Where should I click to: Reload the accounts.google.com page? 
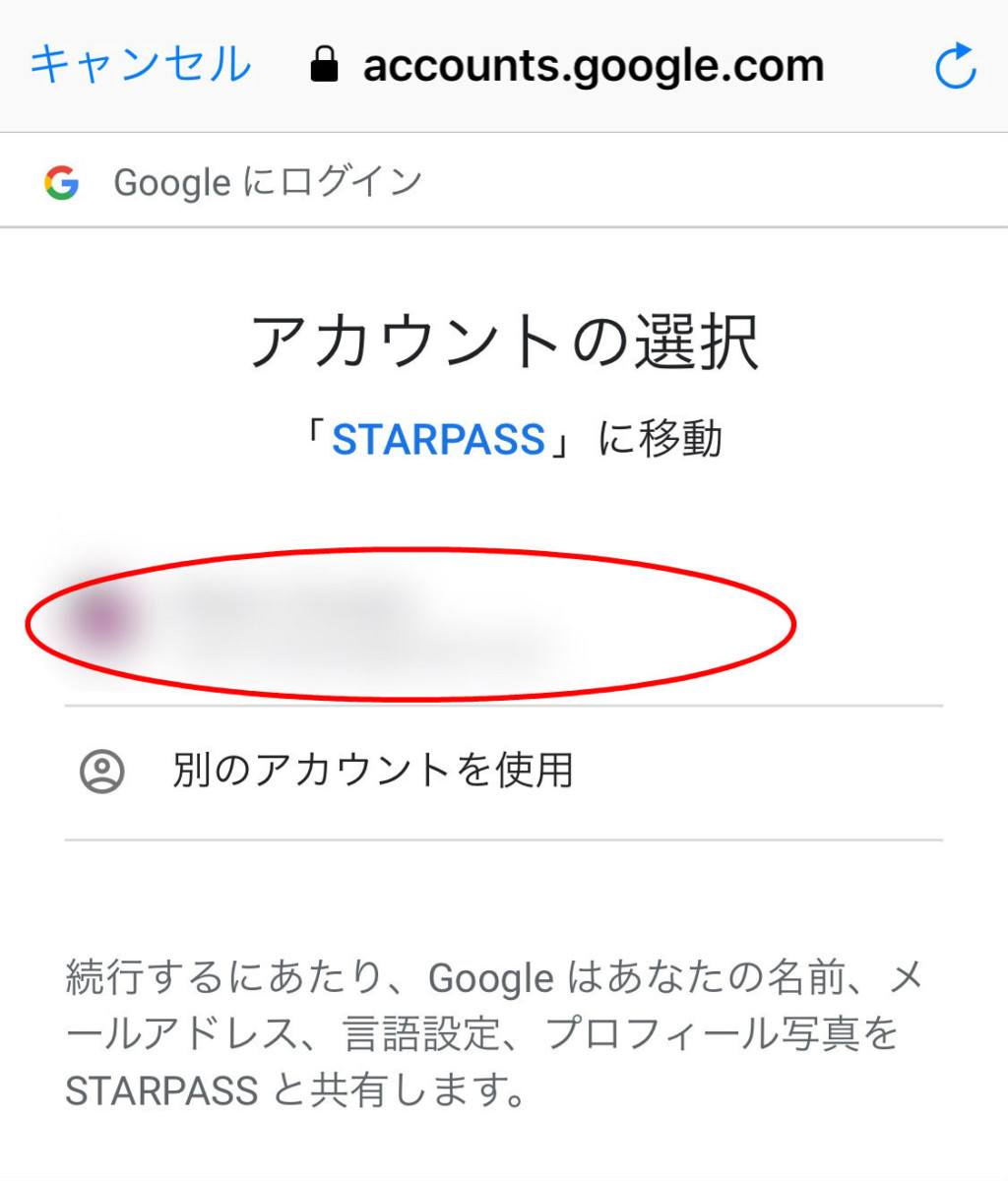click(x=954, y=67)
